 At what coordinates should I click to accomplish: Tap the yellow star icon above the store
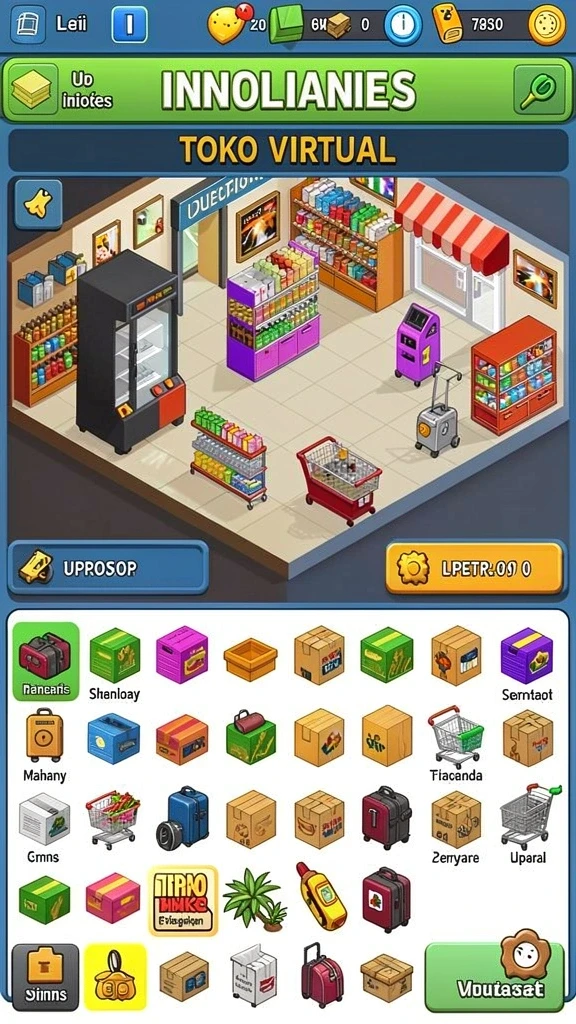pyautogui.click(x=38, y=205)
